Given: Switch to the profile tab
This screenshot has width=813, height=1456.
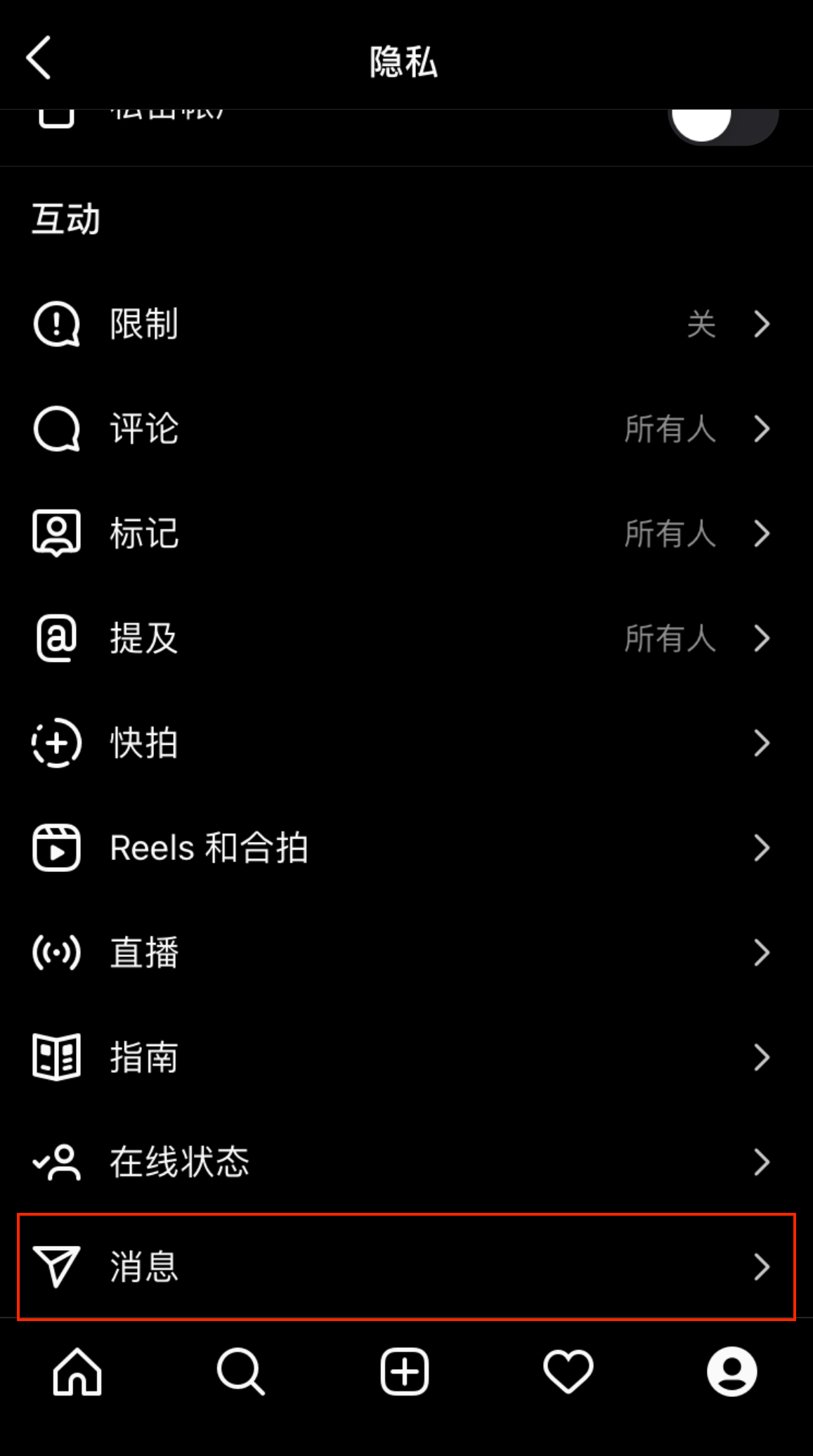Looking at the screenshot, I should 731,1371.
